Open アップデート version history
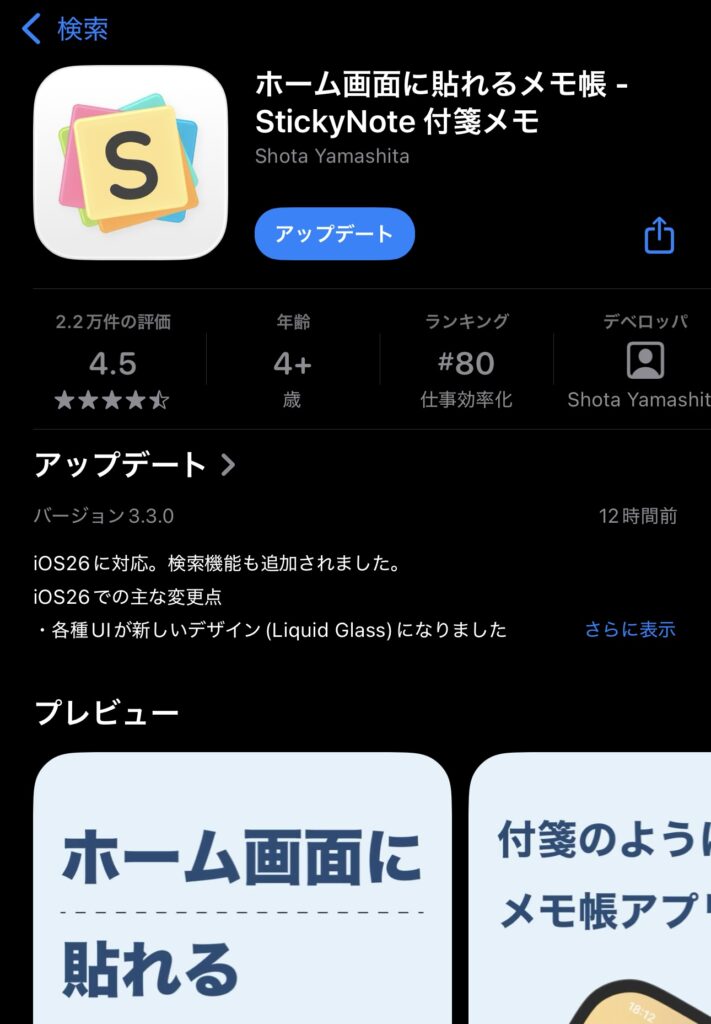The image size is (711, 1024). tap(135, 465)
